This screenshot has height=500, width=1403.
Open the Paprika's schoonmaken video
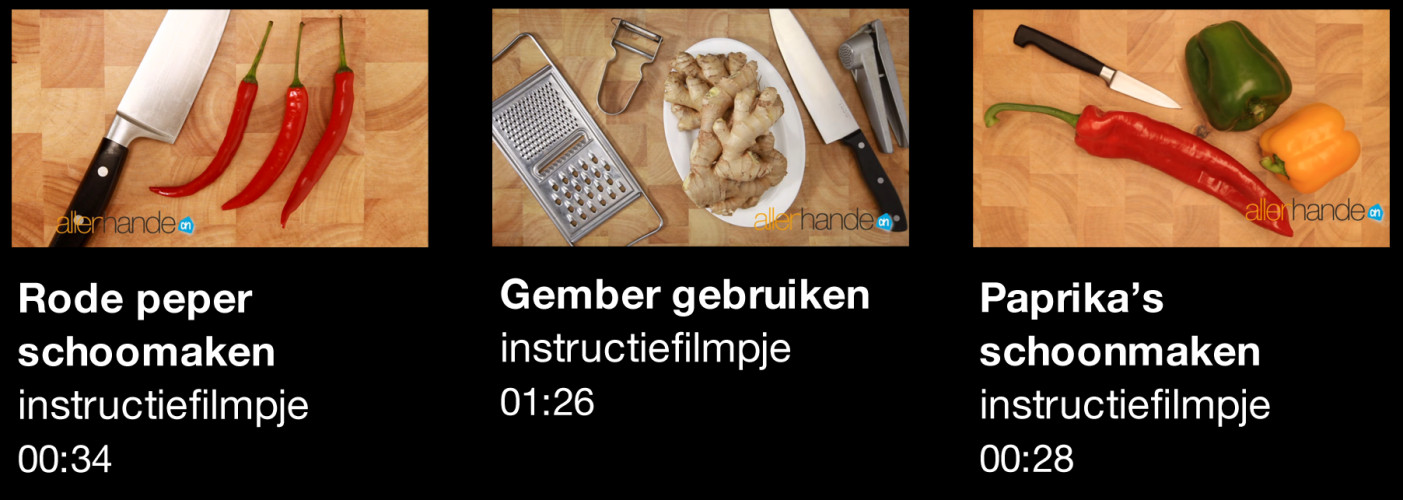point(1180,128)
